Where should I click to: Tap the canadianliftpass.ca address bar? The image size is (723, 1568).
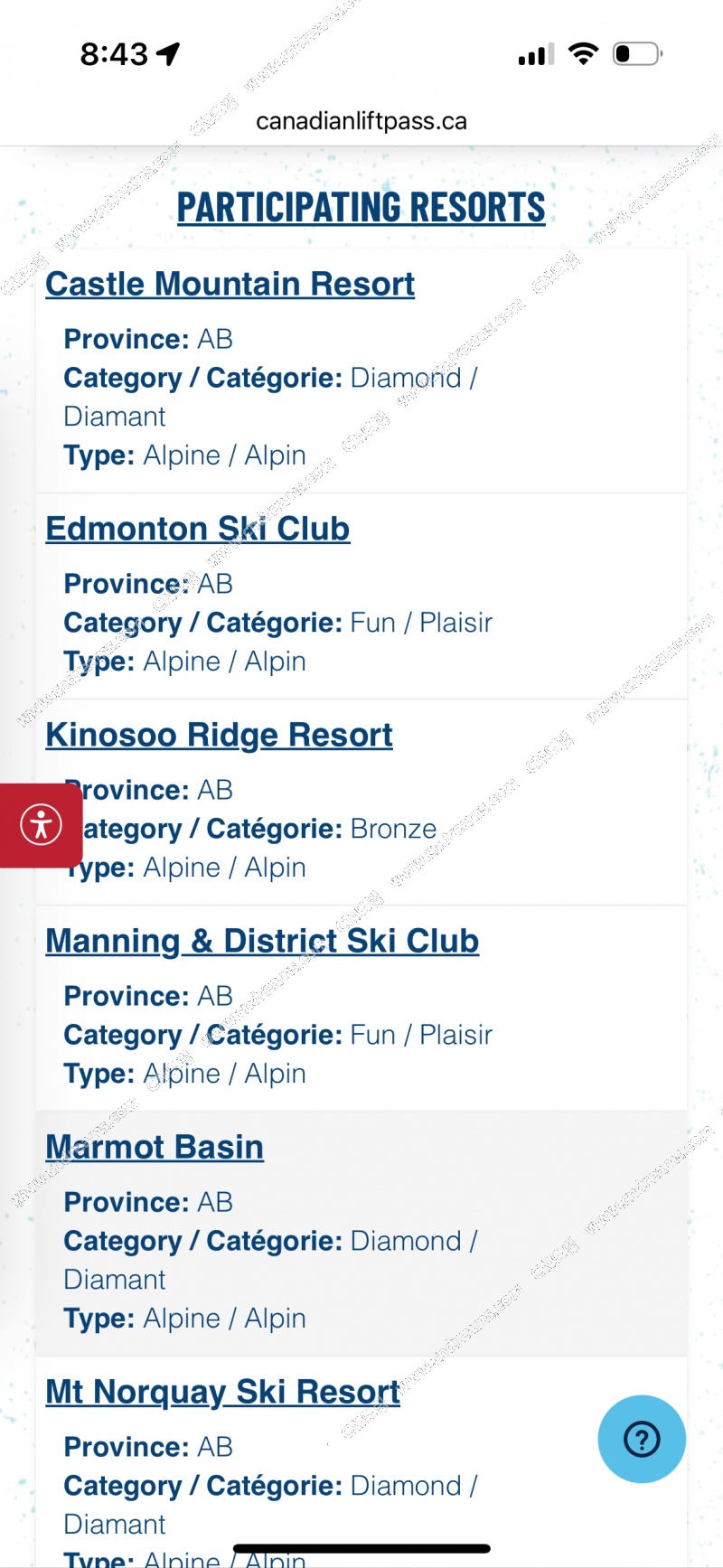click(361, 121)
